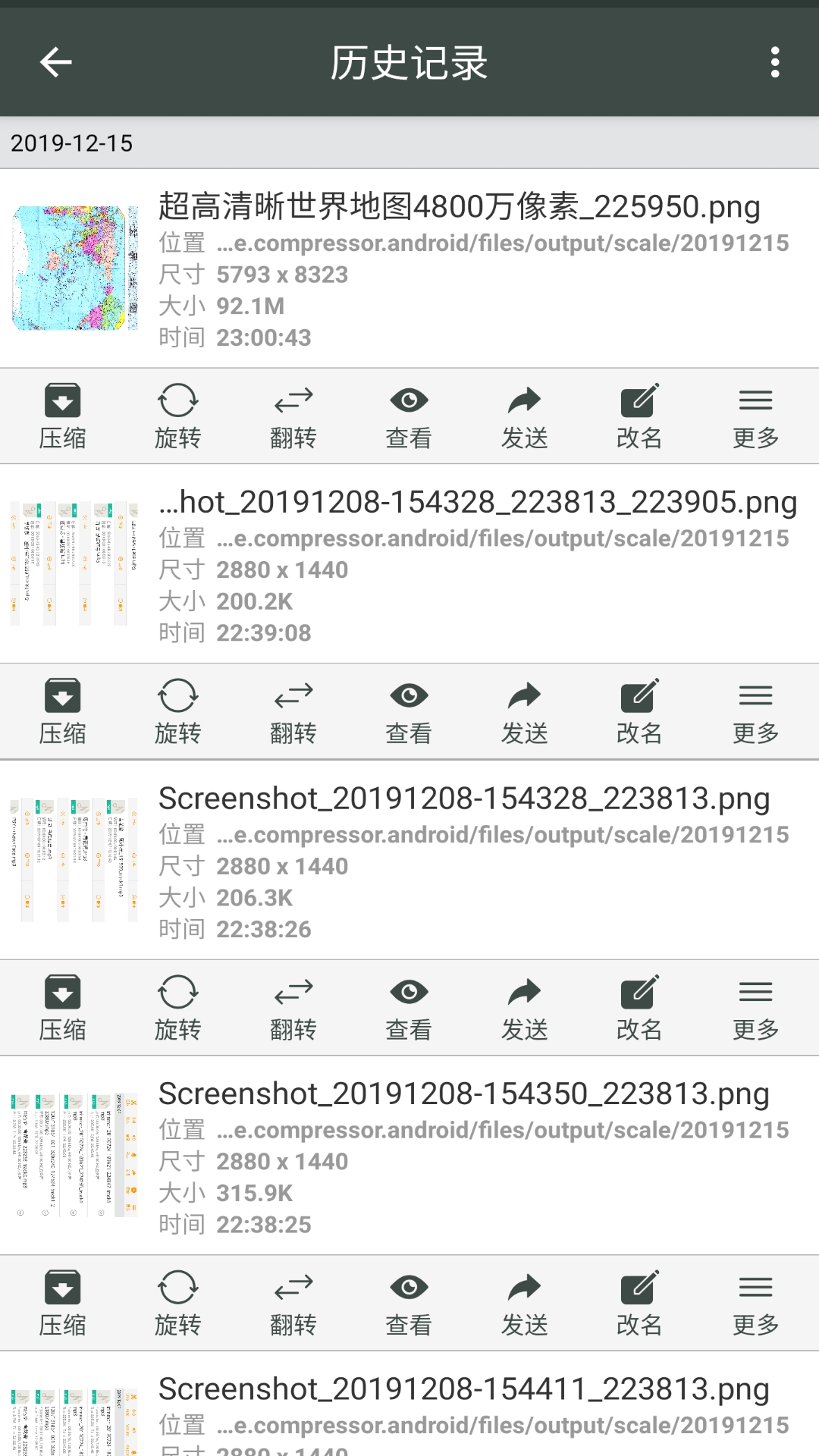The image size is (819, 1456).
Task: Open the overflow menu at top right
Action: pyautogui.click(x=774, y=64)
